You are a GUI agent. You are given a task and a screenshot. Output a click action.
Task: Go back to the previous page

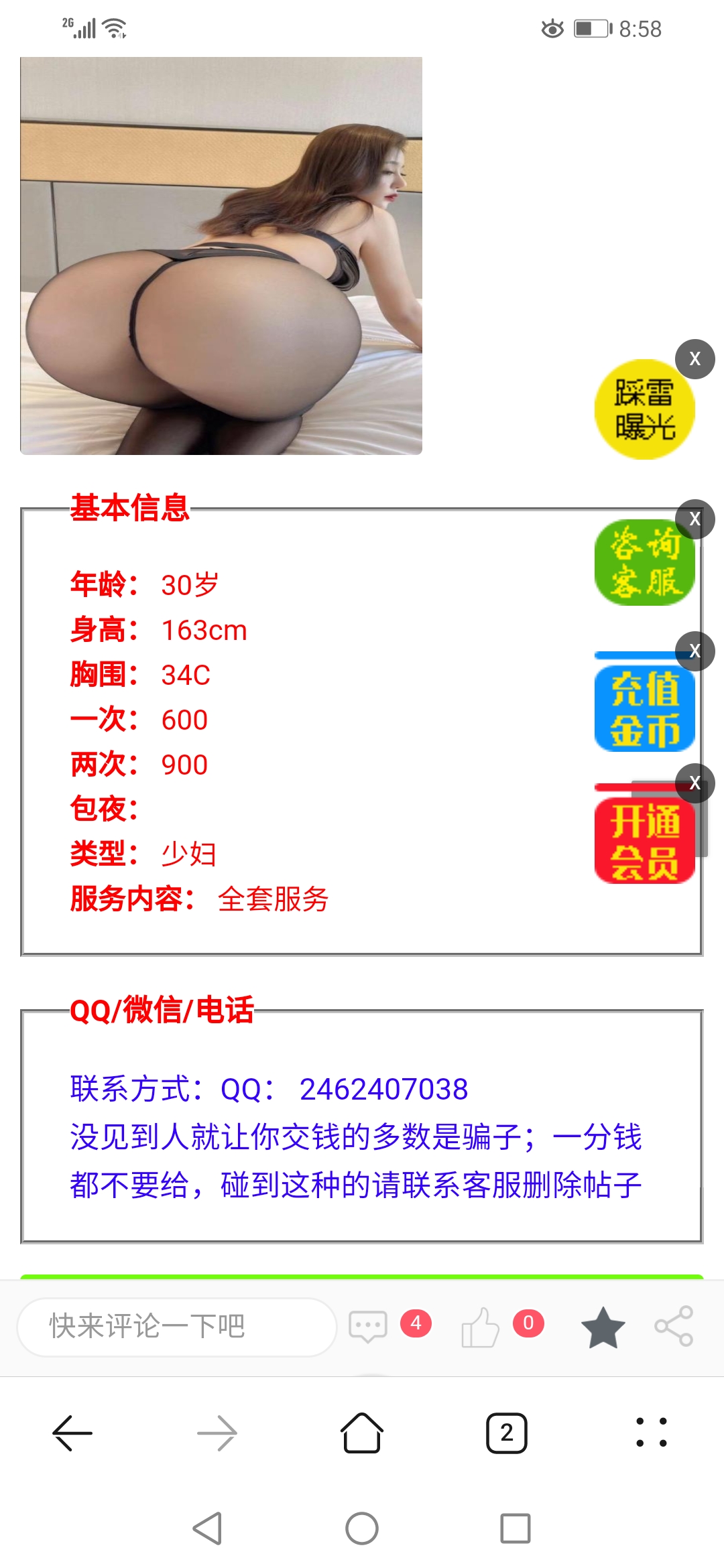(x=72, y=1433)
